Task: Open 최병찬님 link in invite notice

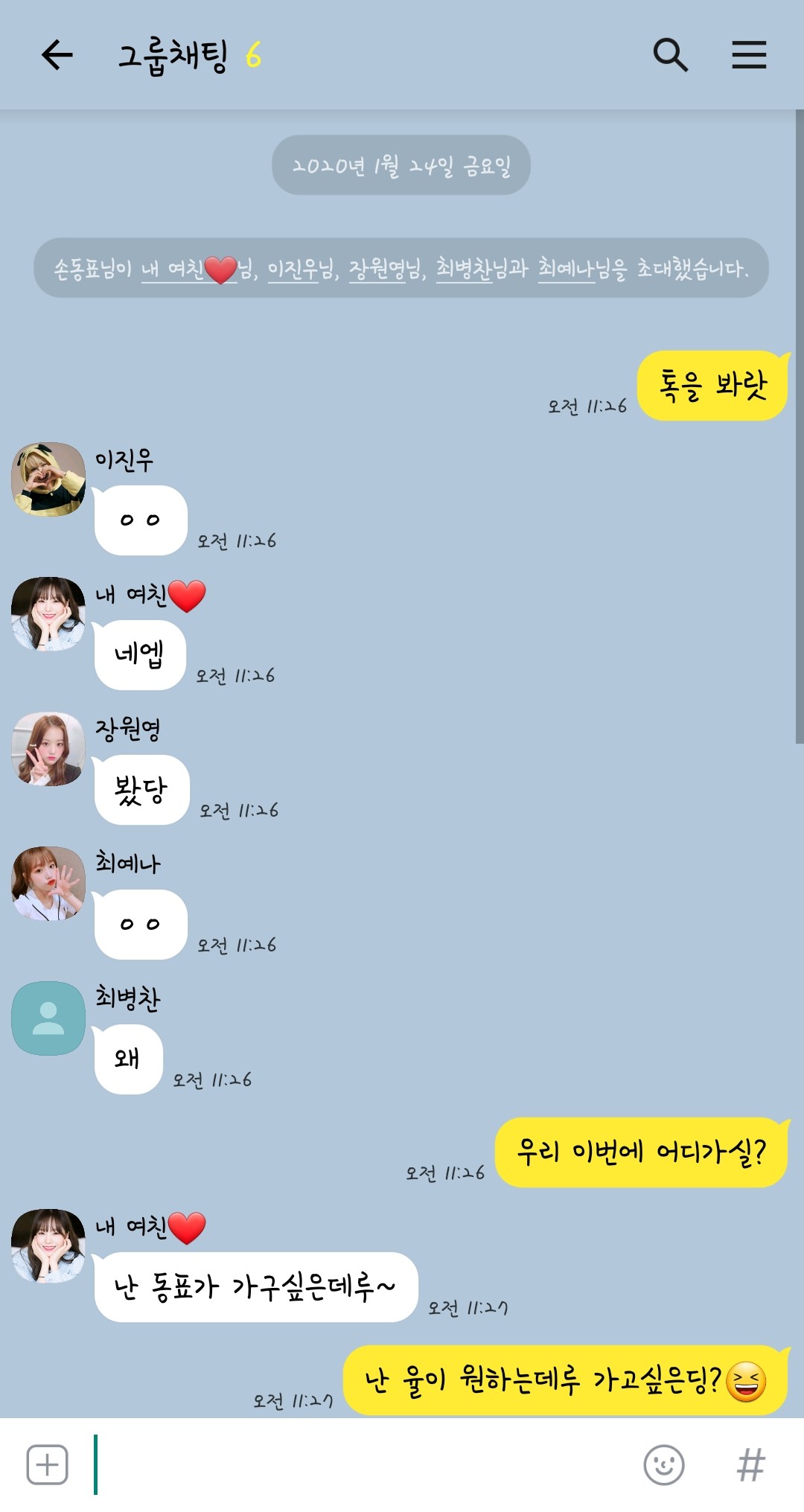Action: [x=464, y=269]
